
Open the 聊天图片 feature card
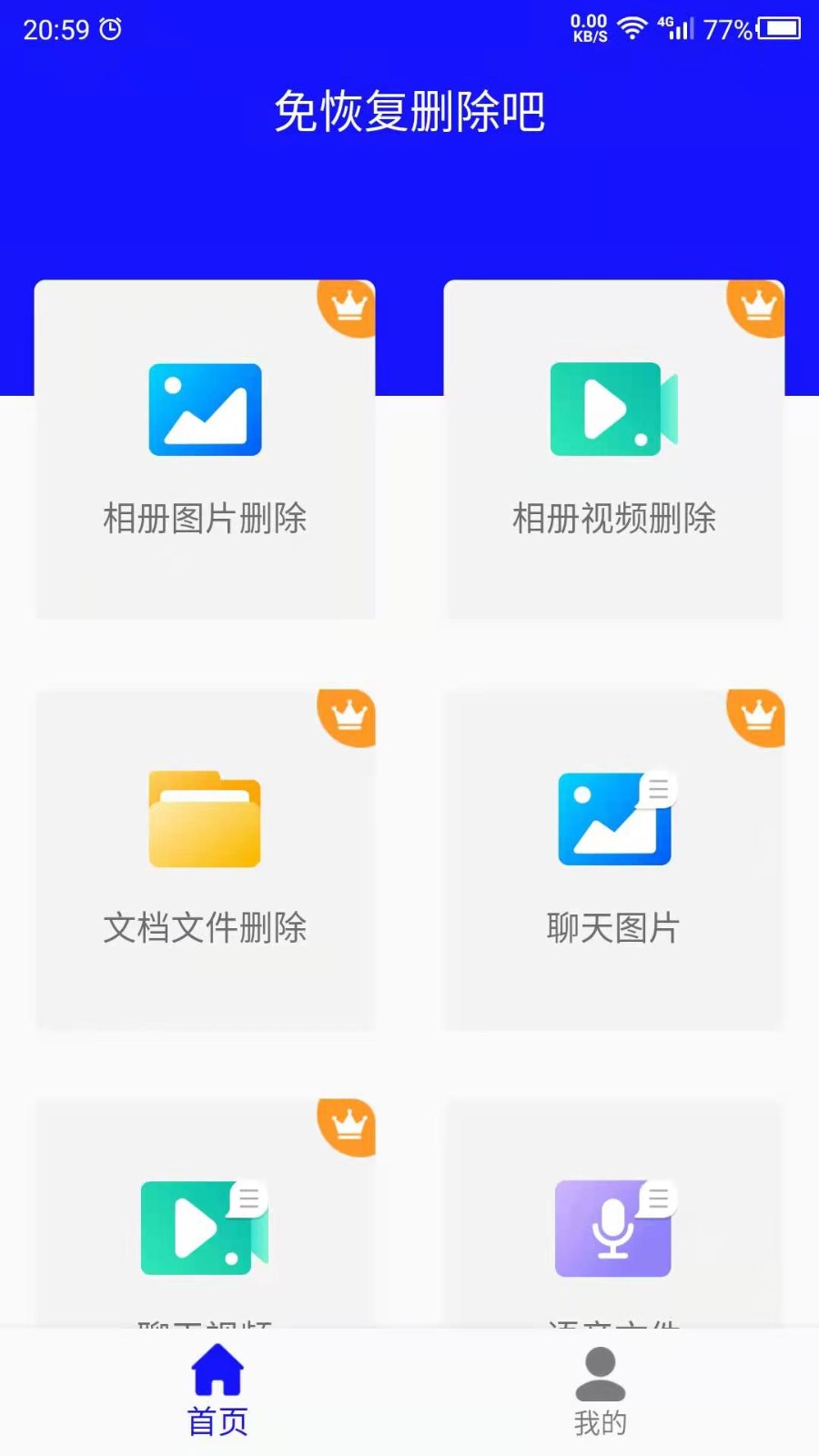coord(614,860)
